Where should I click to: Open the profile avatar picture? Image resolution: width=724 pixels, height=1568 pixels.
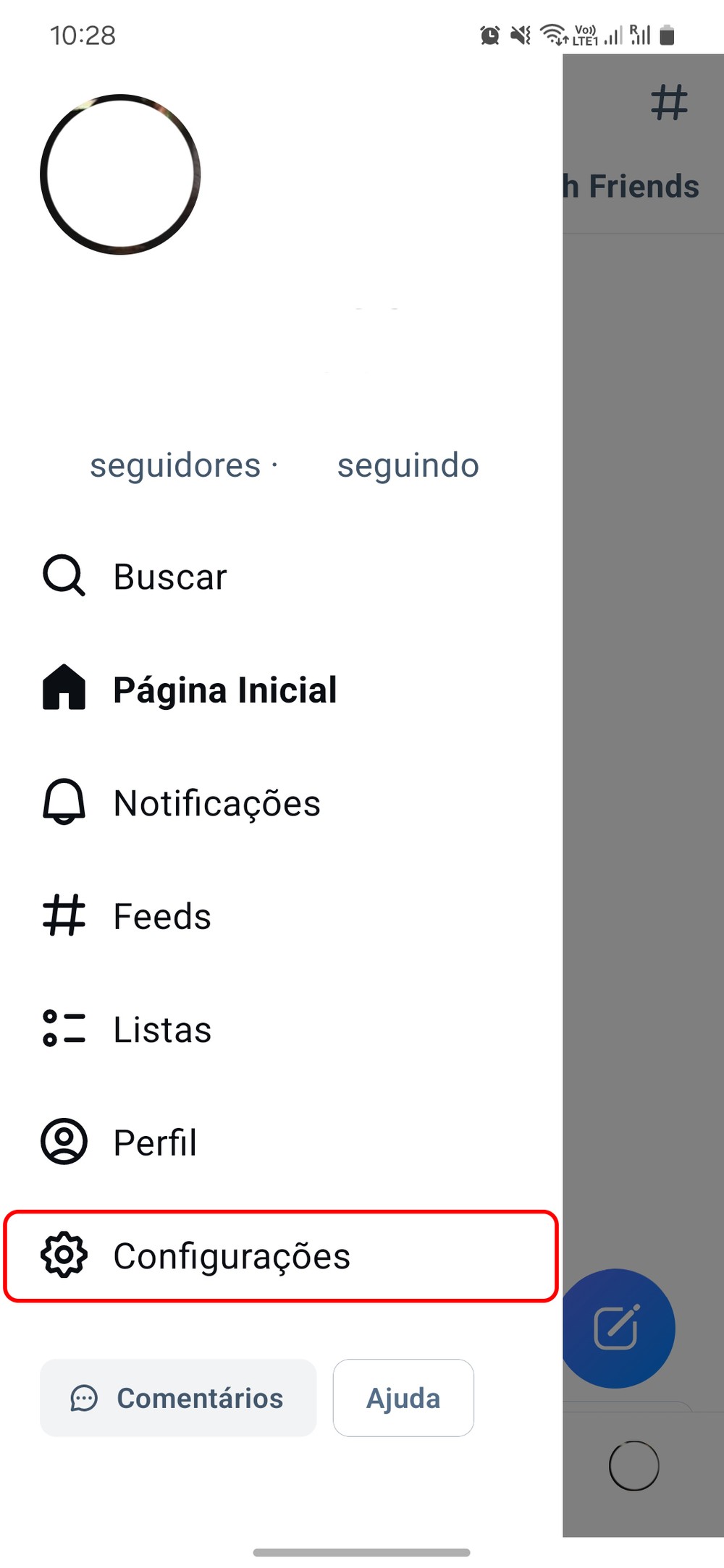[120, 174]
